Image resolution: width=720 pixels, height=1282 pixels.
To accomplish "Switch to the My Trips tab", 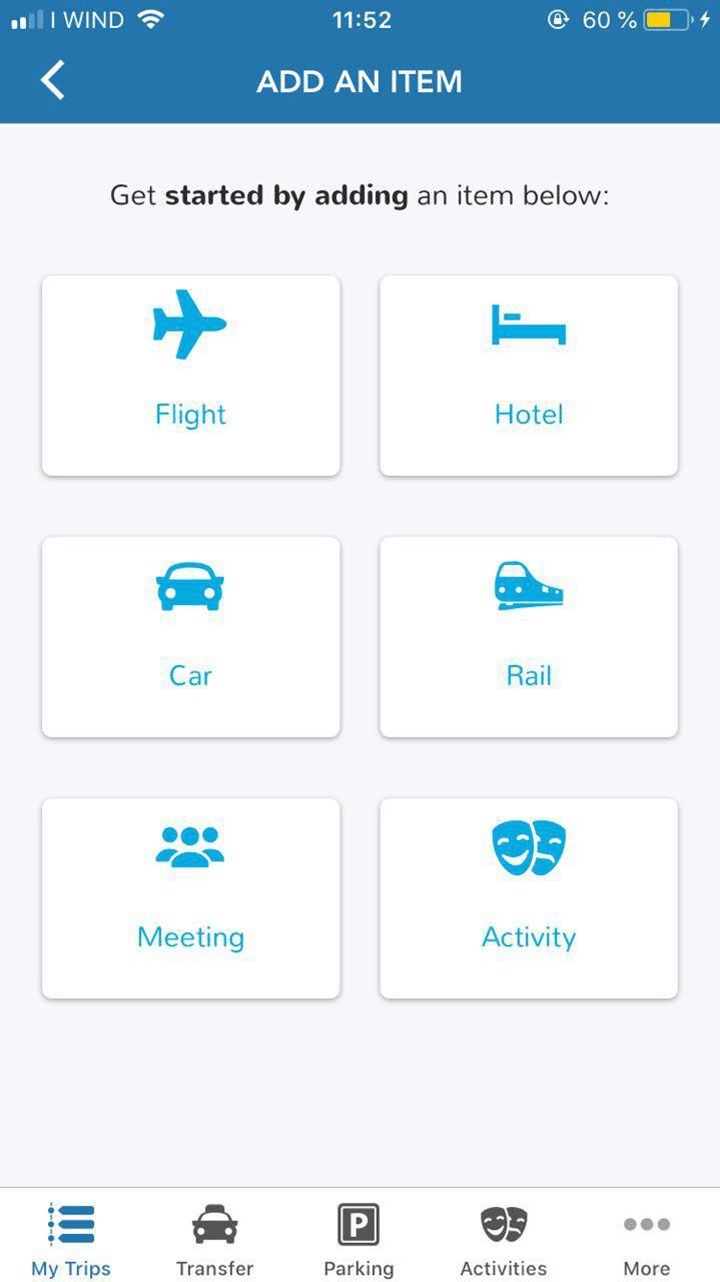I will pos(71,1239).
